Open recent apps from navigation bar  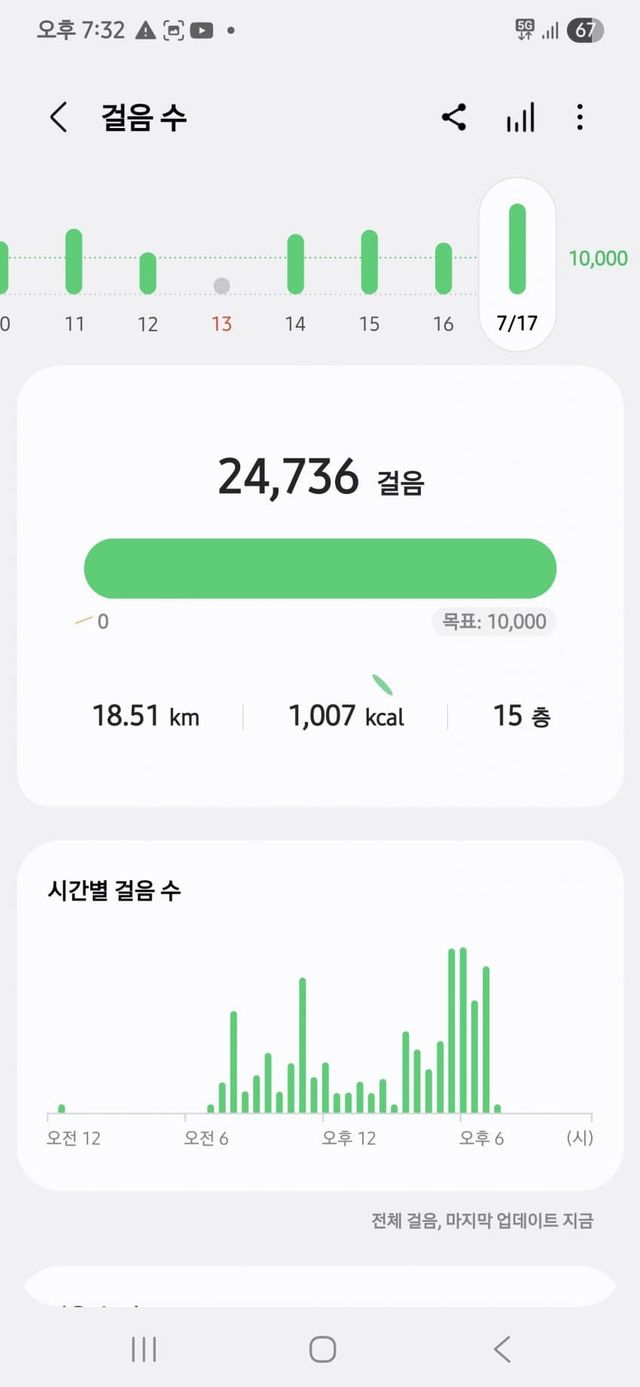(144, 1349)
